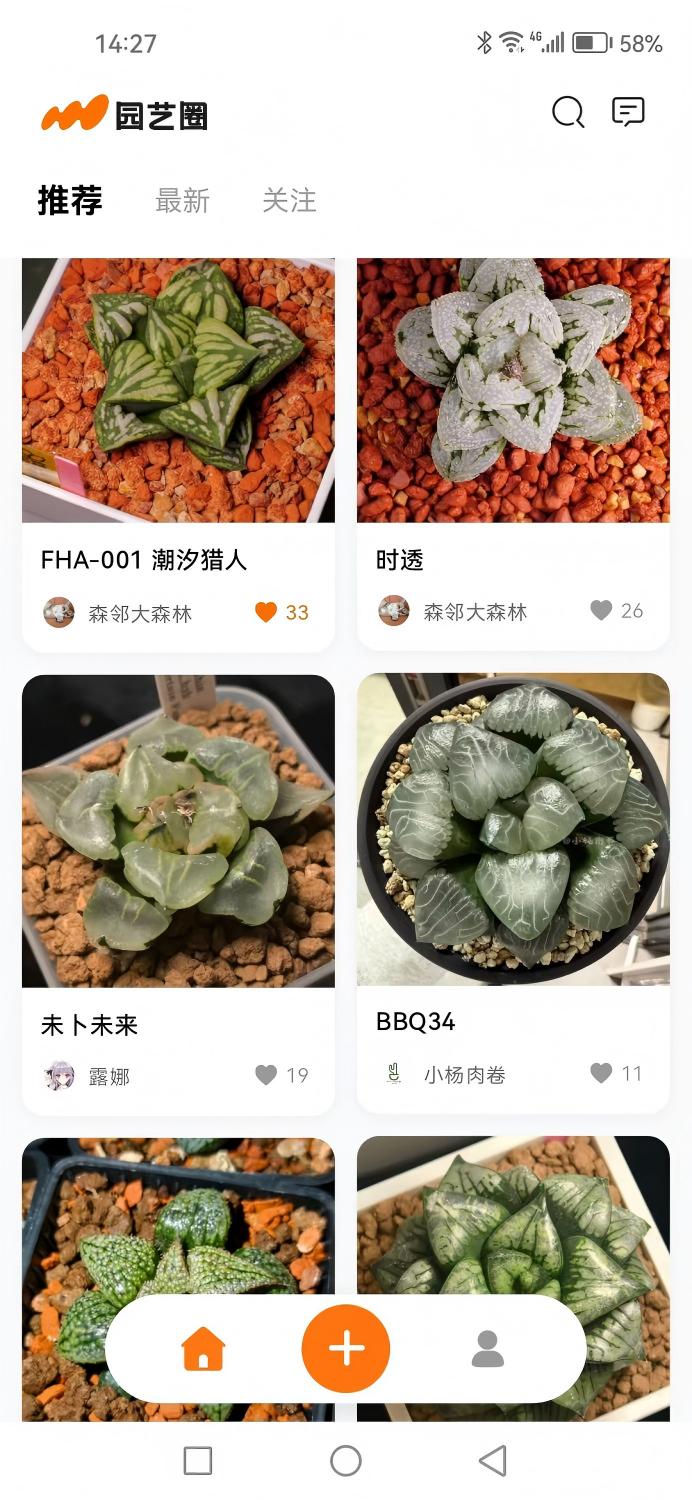The image size is (692, 1500).
Task: Switch to the 关注 tab
Action: tap(289, 201)
